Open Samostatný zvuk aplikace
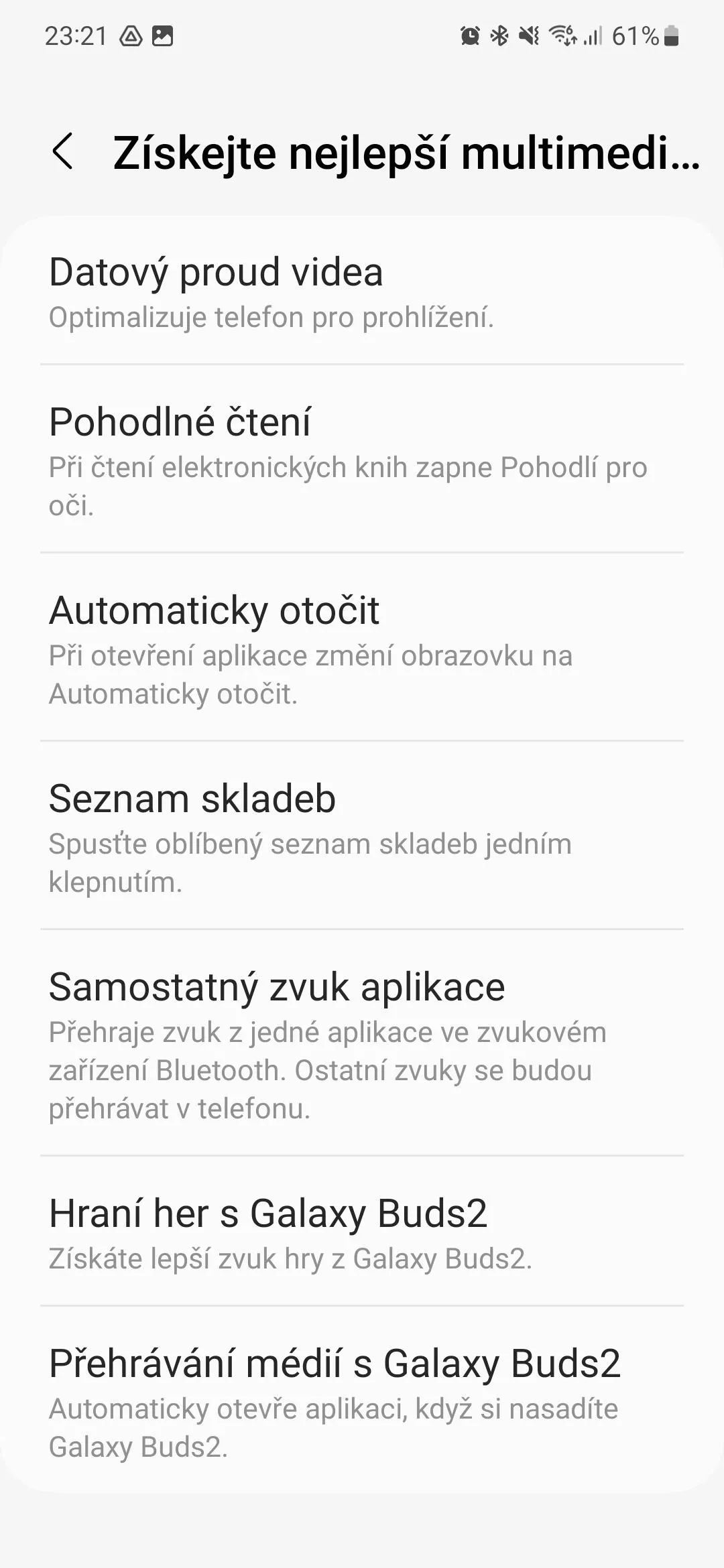The image size is (724, 1568). [x=362, y=1043]
